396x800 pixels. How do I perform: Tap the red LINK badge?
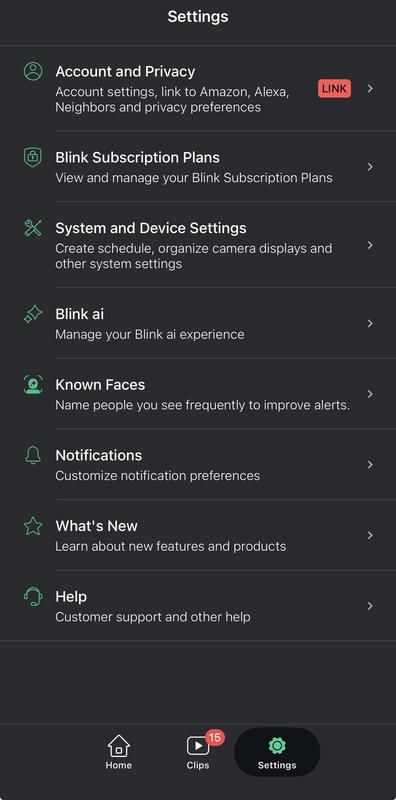[334, 89]
